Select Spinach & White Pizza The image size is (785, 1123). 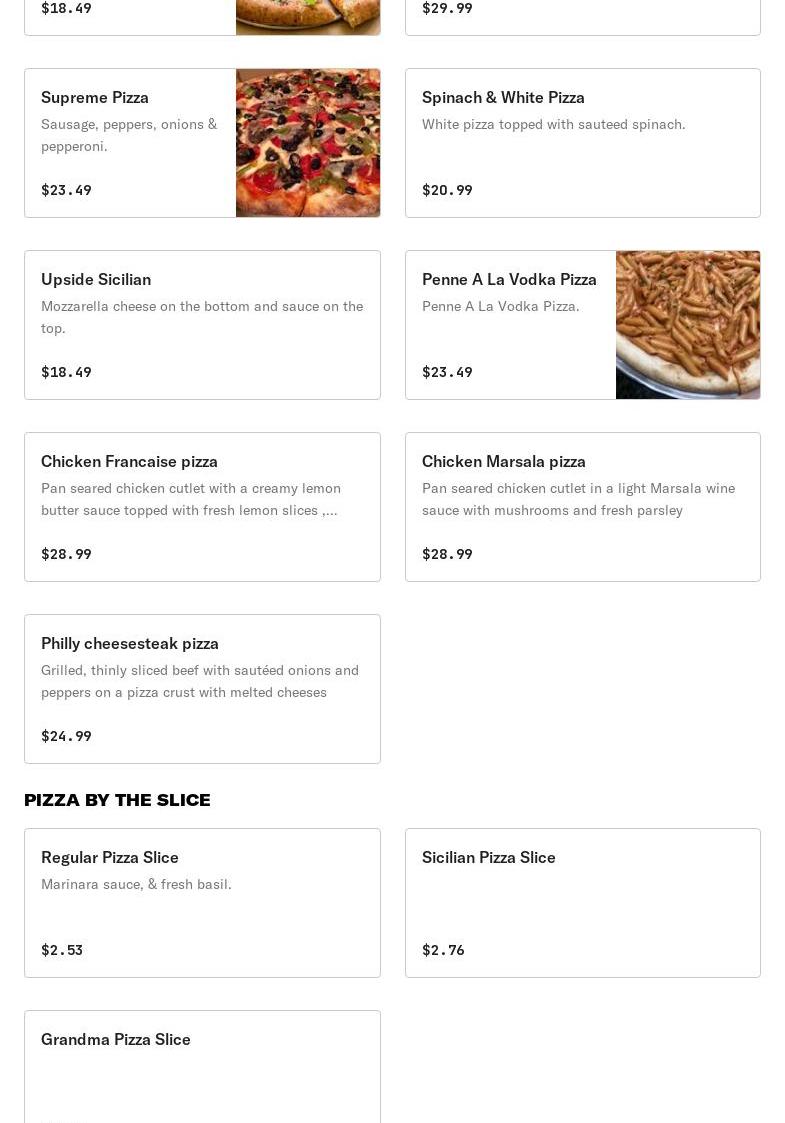pos(582,143)
